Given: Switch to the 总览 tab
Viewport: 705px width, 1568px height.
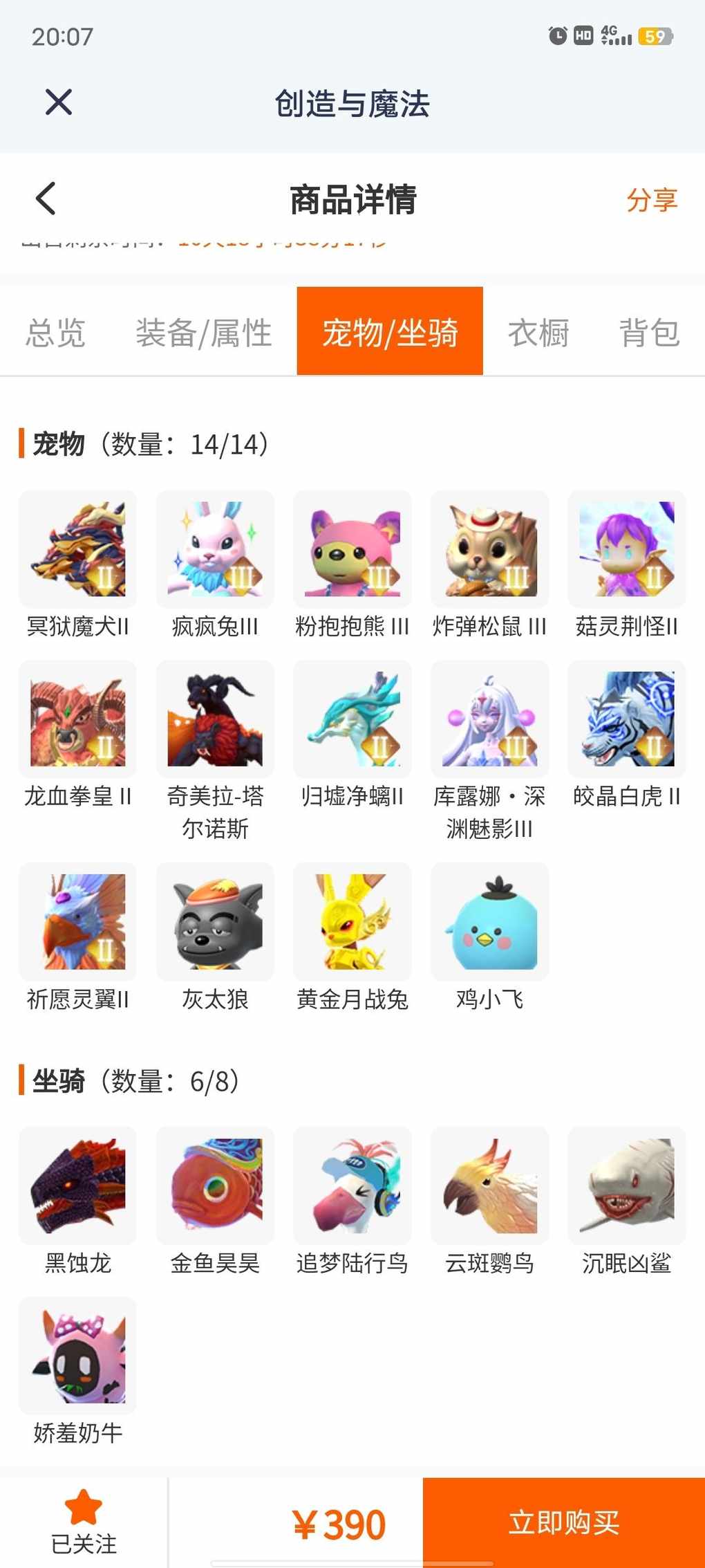Looking at the screenshot, I should (56, 332).
